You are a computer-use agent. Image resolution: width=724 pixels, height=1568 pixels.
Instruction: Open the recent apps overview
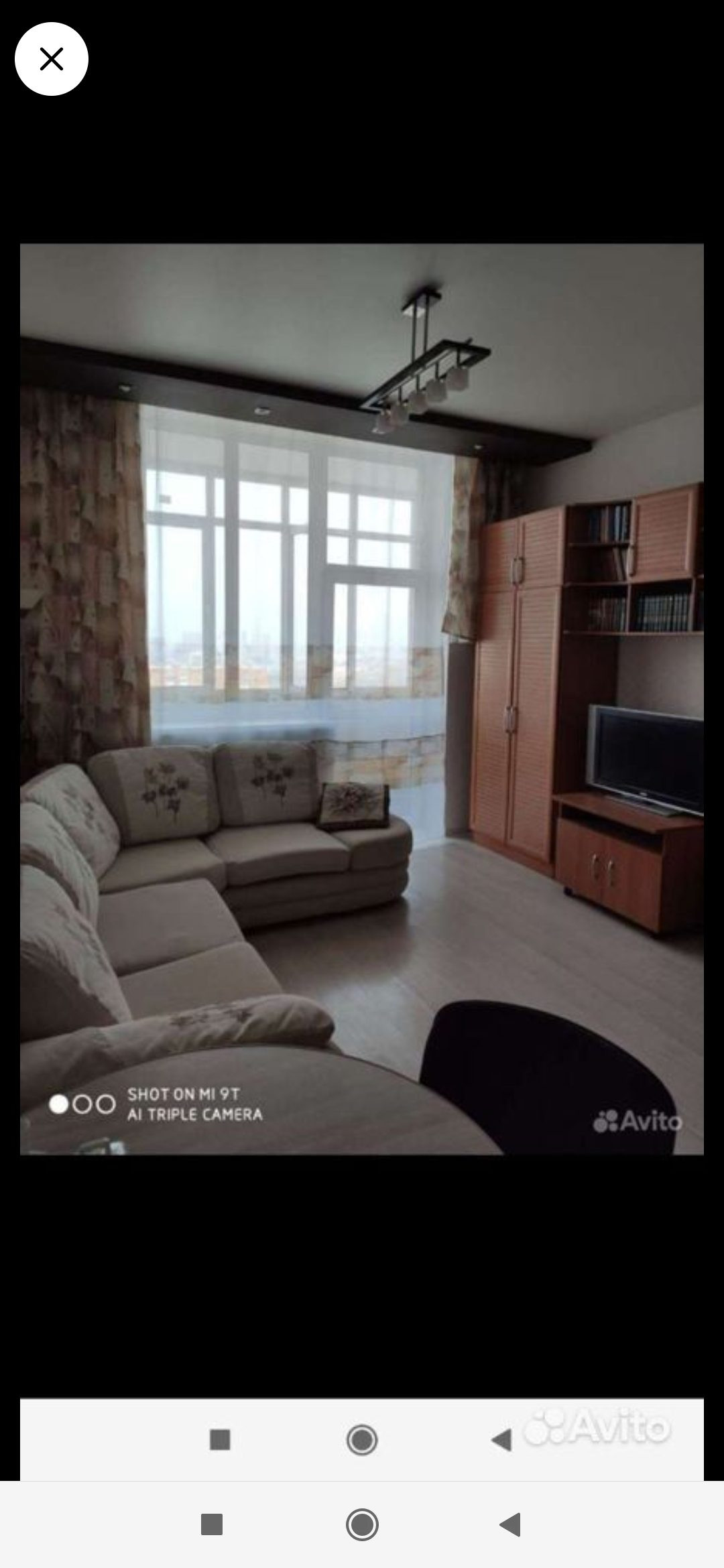tap(212, 1524)
